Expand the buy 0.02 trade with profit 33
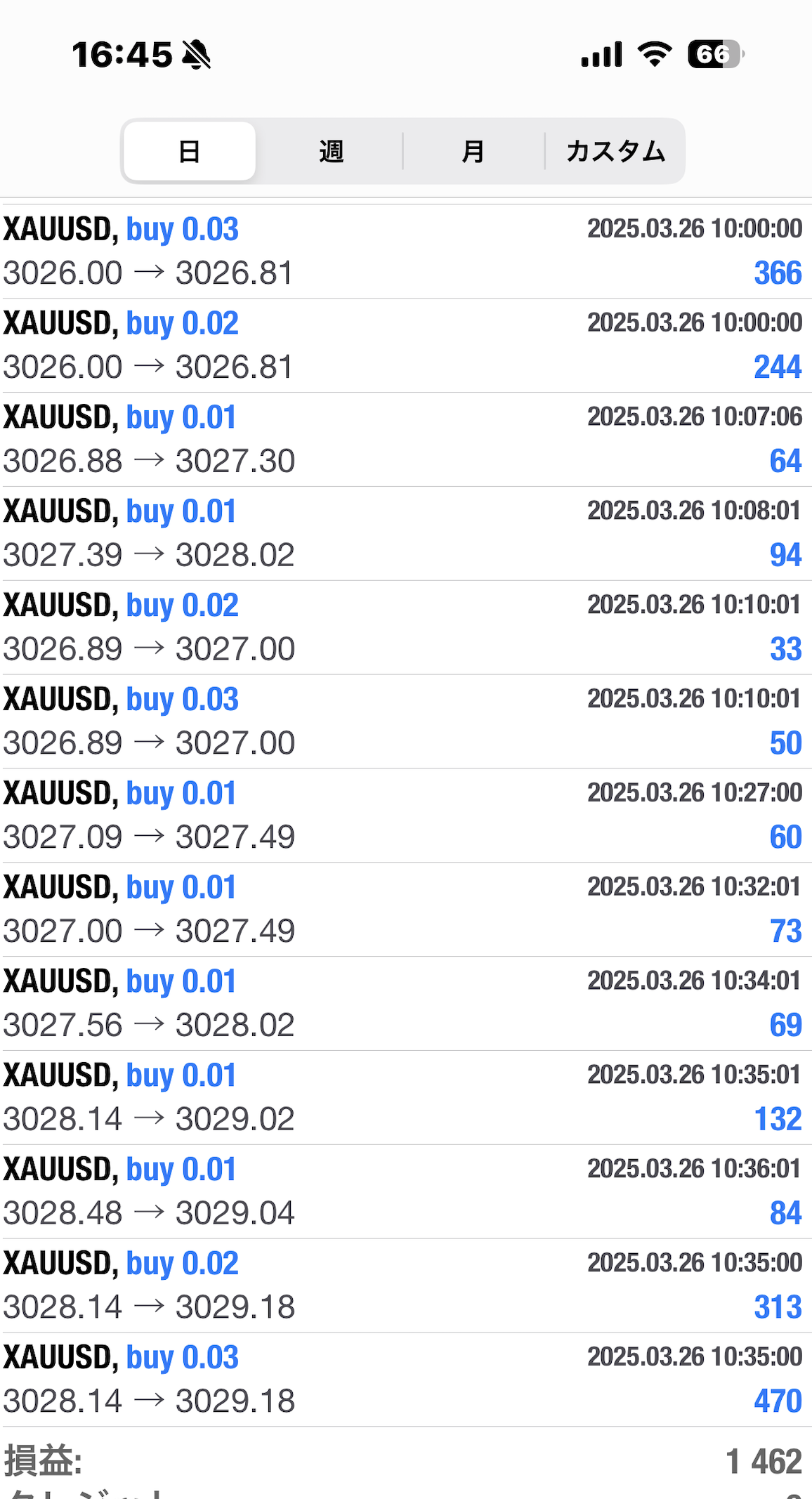 (x=406, y=627)
